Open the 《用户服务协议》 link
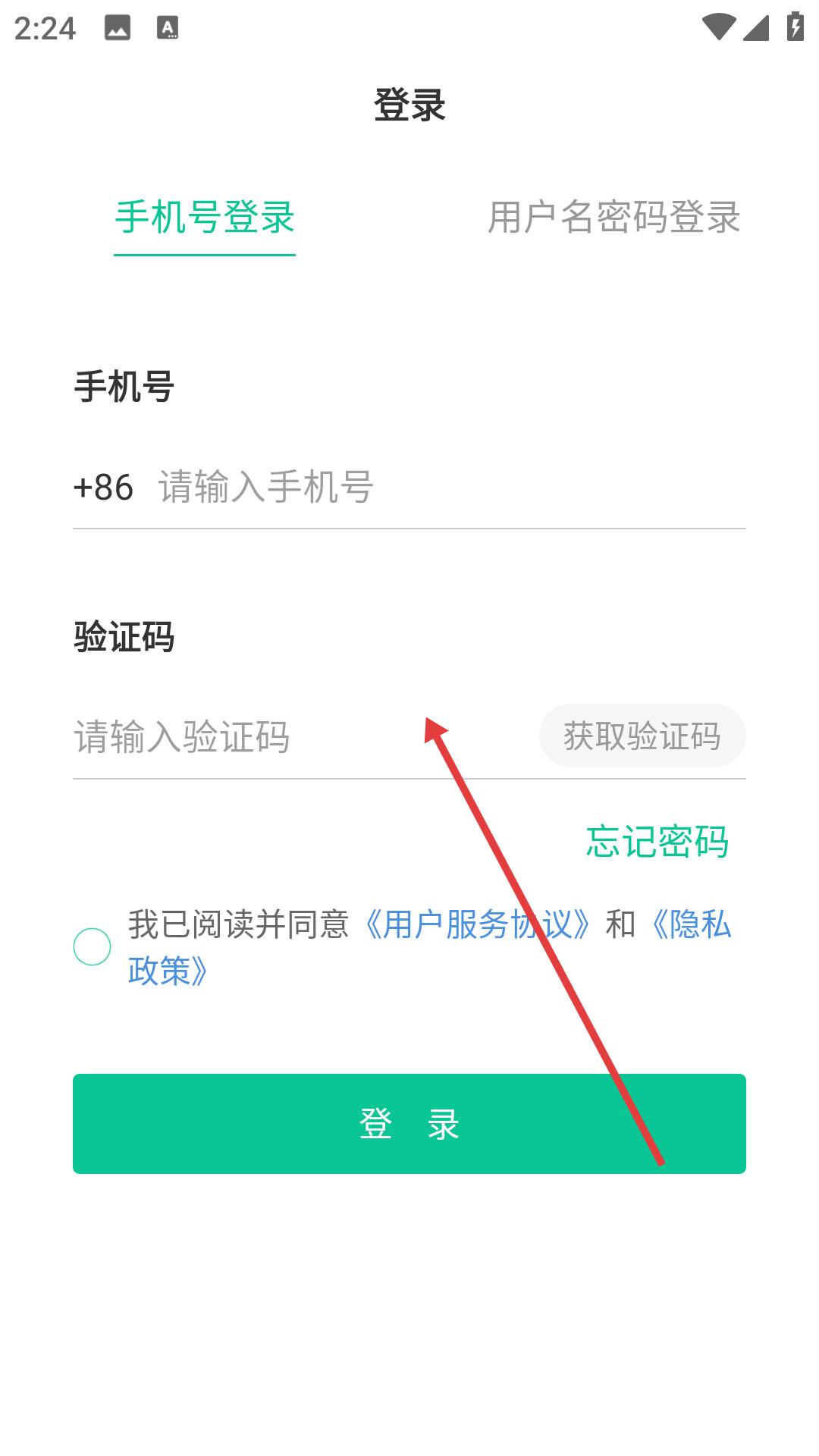This screenshot has width=819, height=1456. click(x=477, y=924)
